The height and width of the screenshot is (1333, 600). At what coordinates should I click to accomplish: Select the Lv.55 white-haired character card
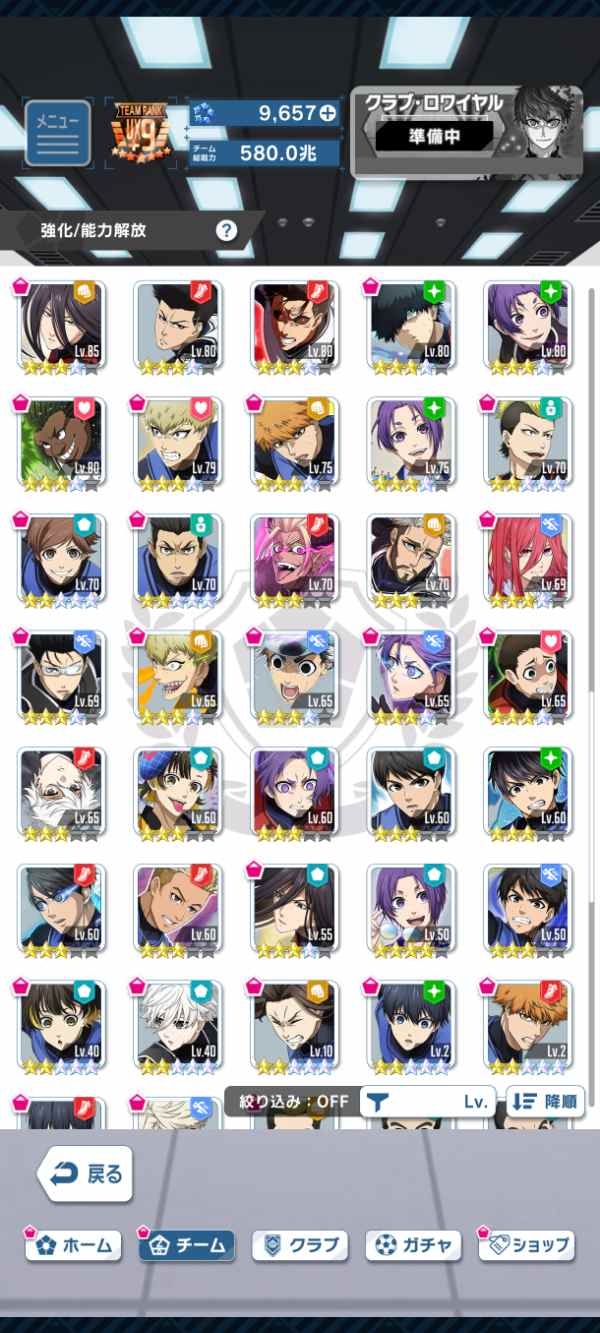click(x=62, y=792)
